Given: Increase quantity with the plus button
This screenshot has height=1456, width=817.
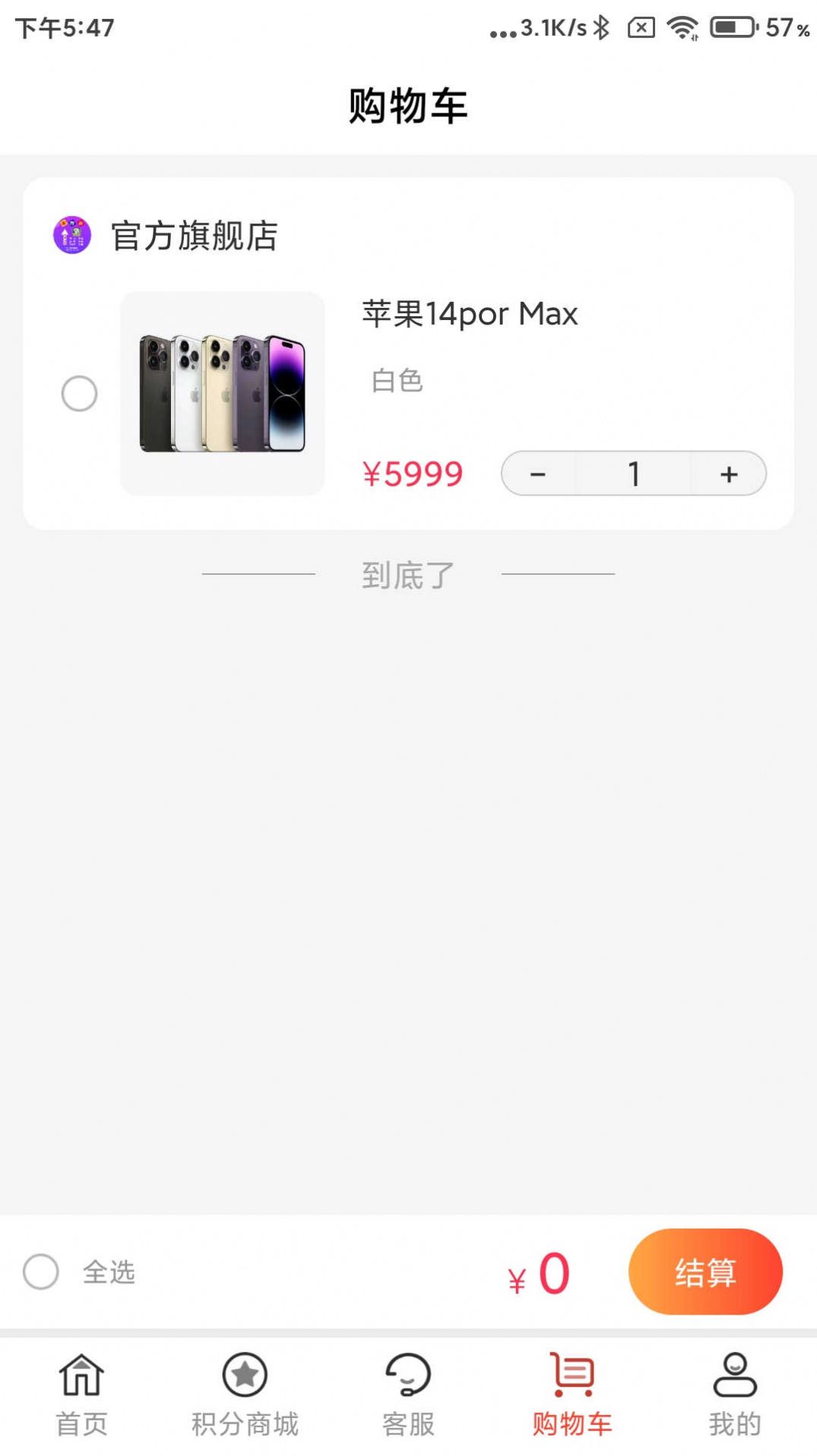Looking at the screenshot, I should click(x=728, y=473).
